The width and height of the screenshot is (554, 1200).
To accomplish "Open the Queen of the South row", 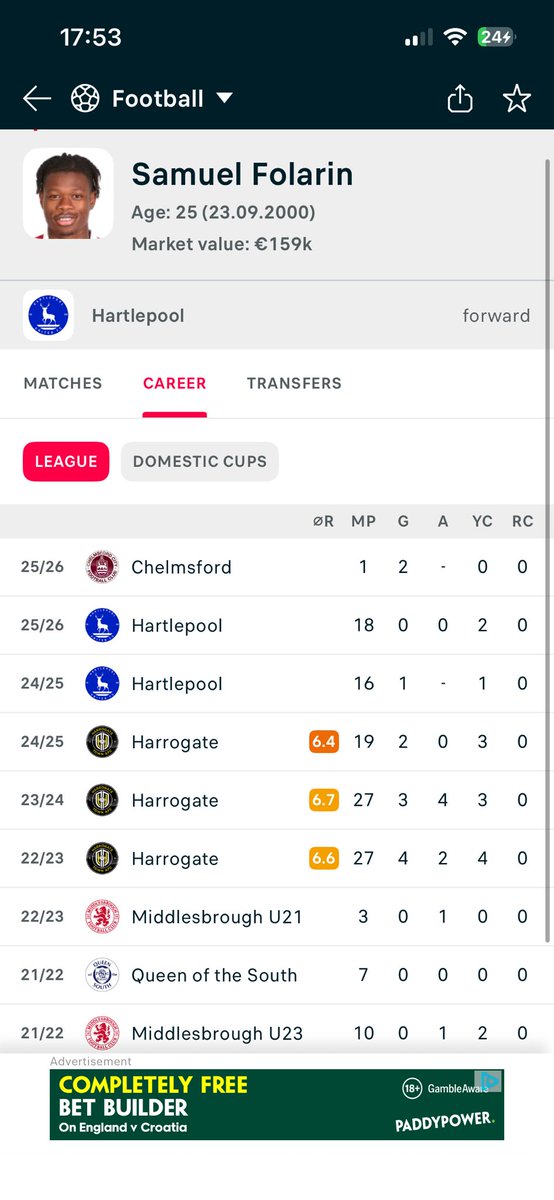I will click(x=277, y=975).
